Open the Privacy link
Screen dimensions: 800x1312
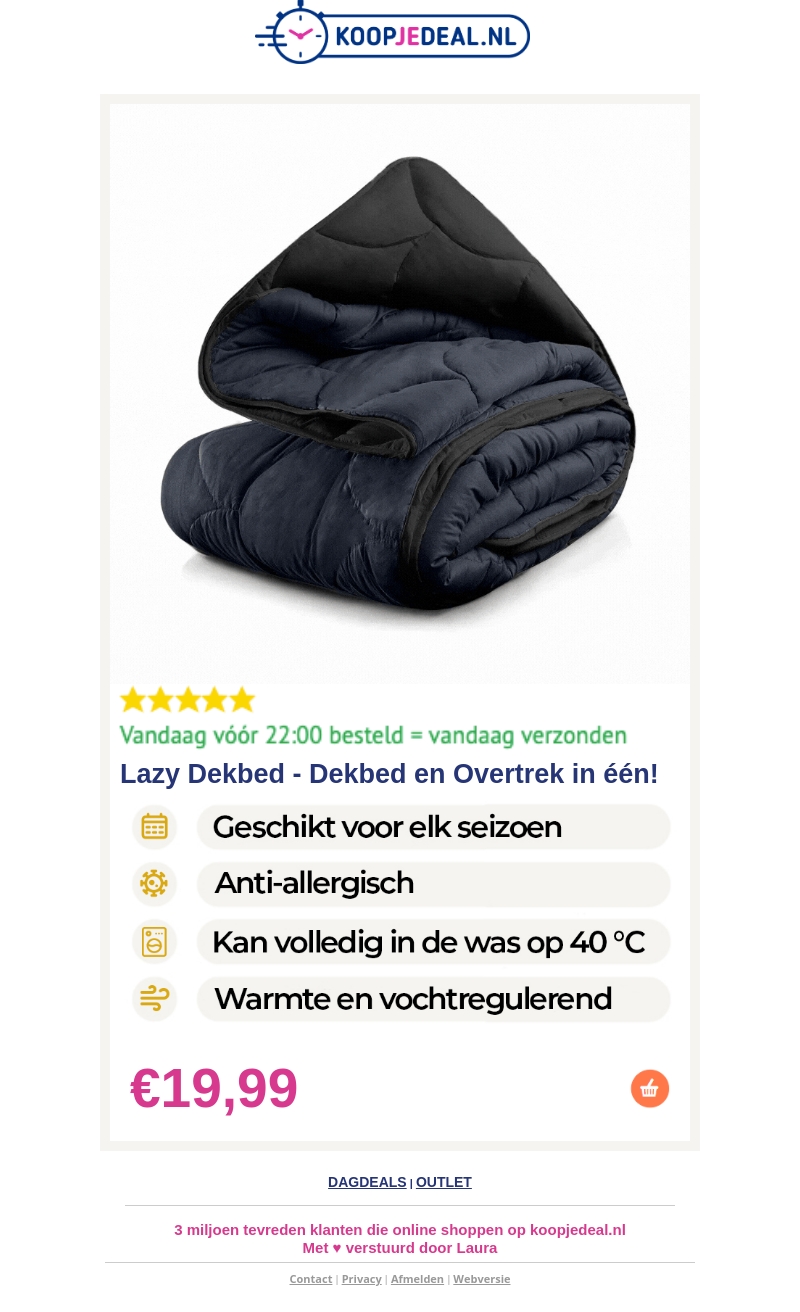362,1279
